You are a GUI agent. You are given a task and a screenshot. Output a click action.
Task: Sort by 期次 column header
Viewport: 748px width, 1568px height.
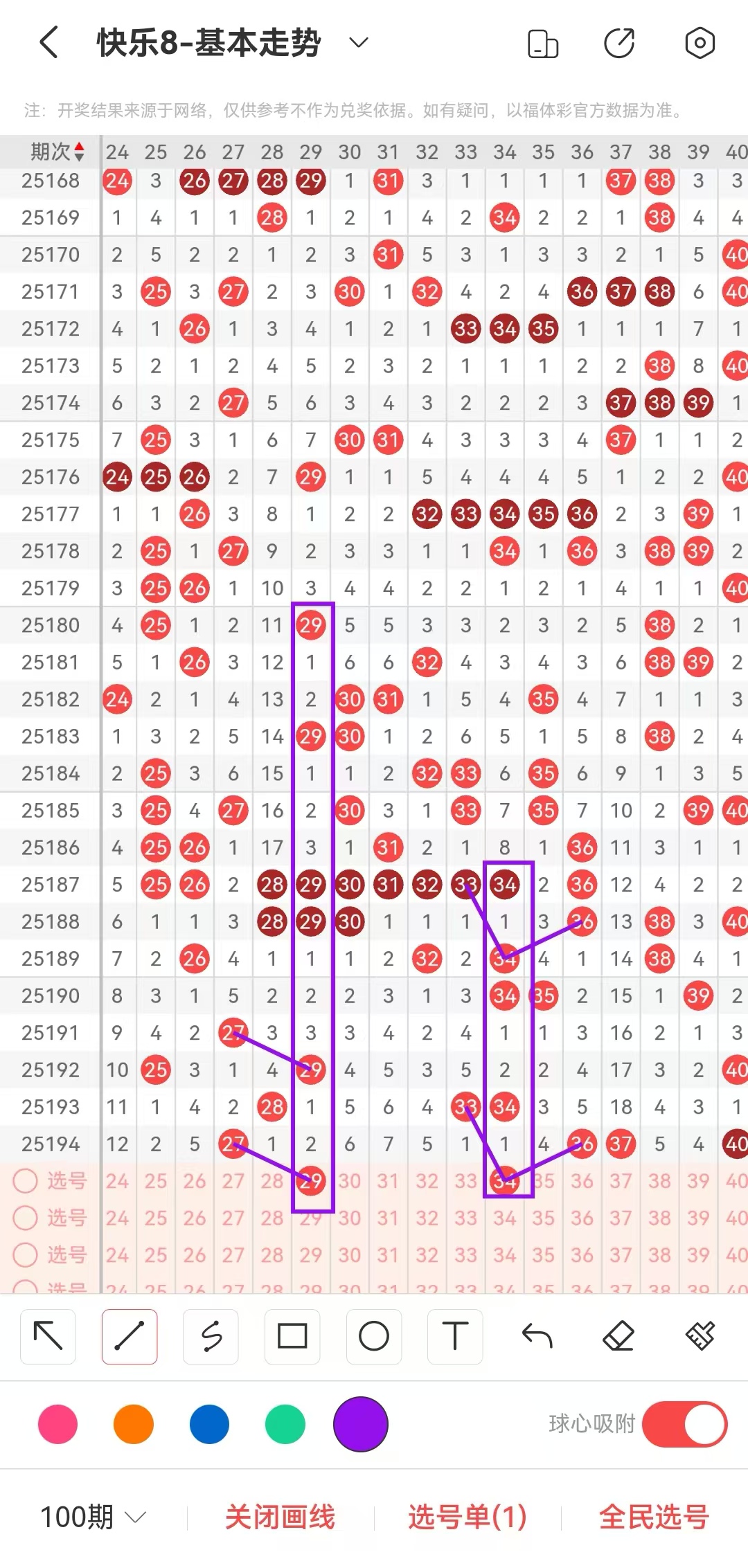[57, 151]
